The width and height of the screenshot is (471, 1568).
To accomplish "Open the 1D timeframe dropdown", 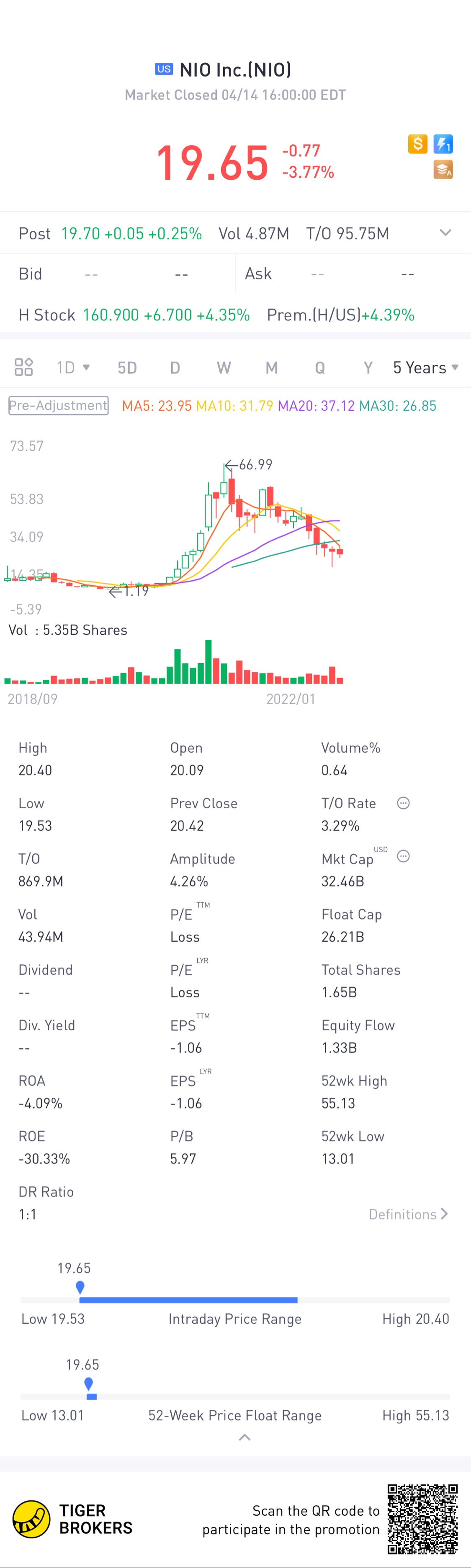I will 73,368.
